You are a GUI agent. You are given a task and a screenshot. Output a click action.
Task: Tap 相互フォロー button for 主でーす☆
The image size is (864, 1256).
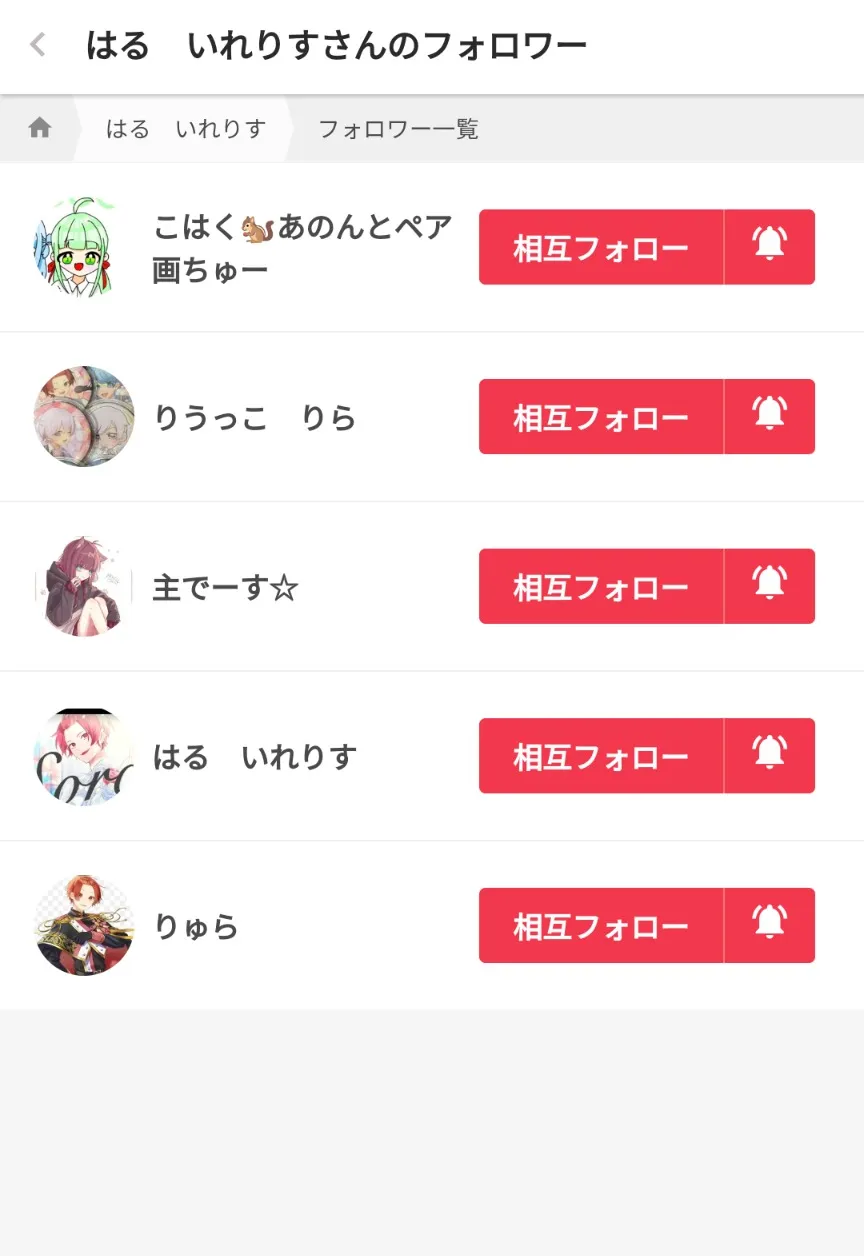pyautogui.click(x=600, y=586)
